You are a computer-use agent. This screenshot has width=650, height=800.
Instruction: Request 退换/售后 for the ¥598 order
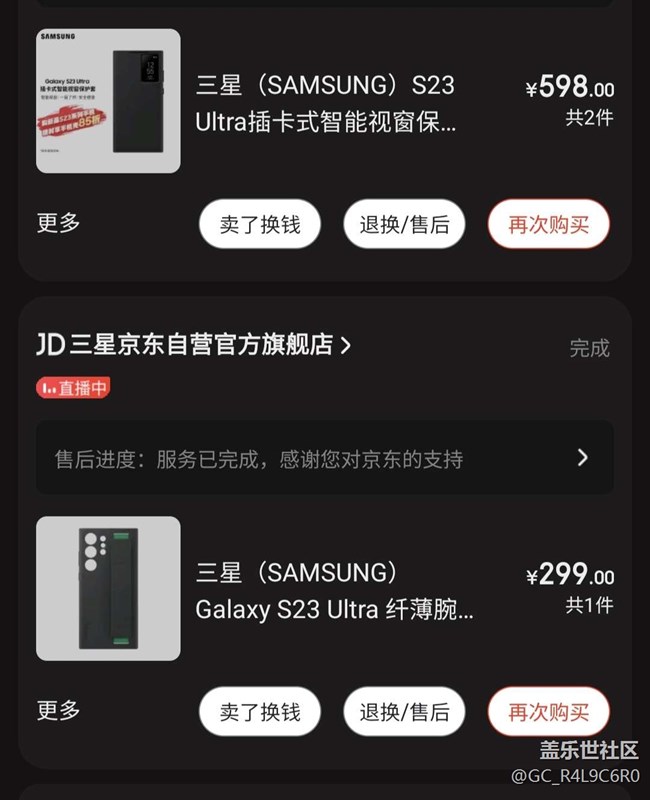coord(404,224)
